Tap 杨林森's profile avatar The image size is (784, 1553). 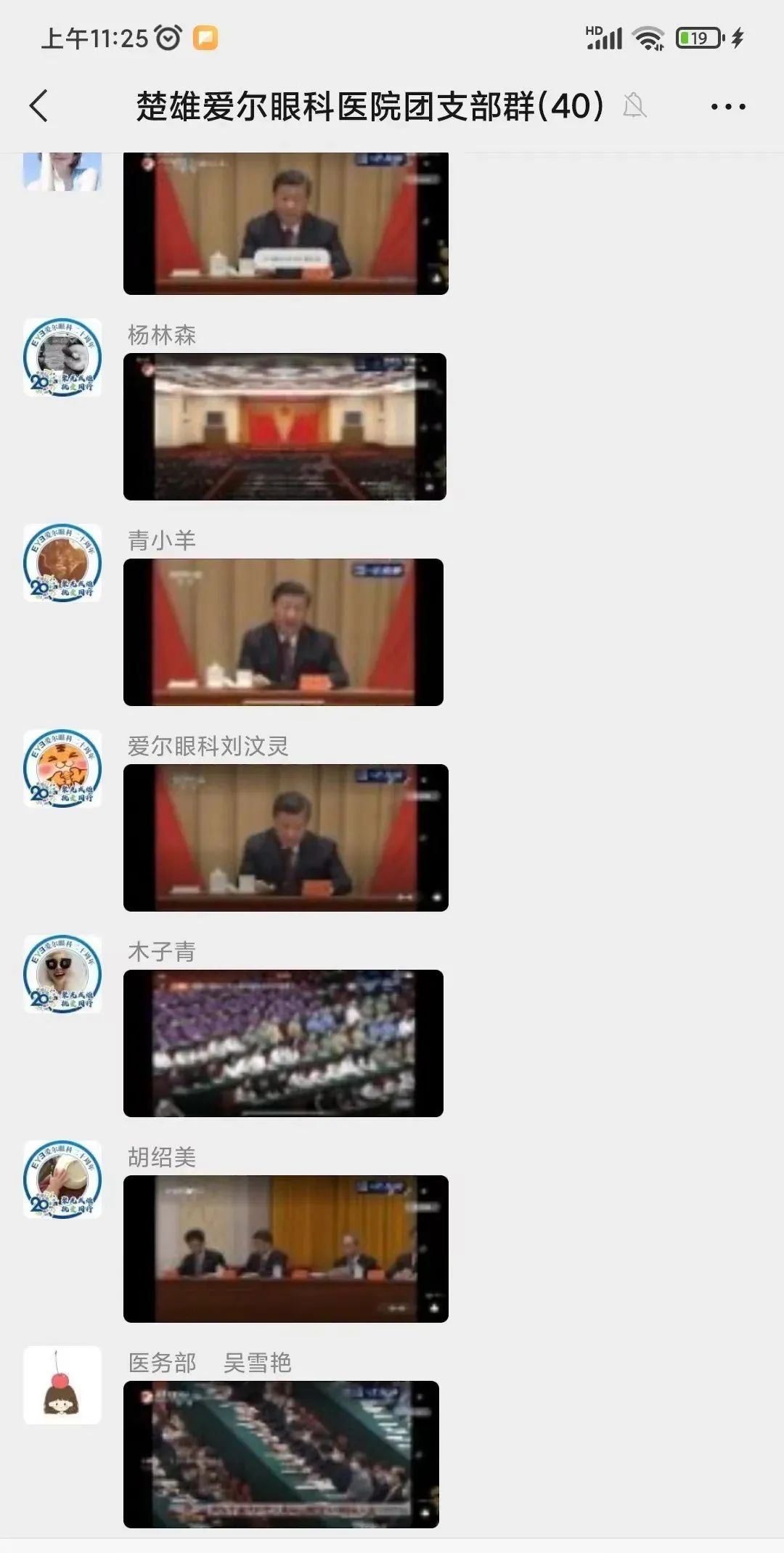pos(62,357)
